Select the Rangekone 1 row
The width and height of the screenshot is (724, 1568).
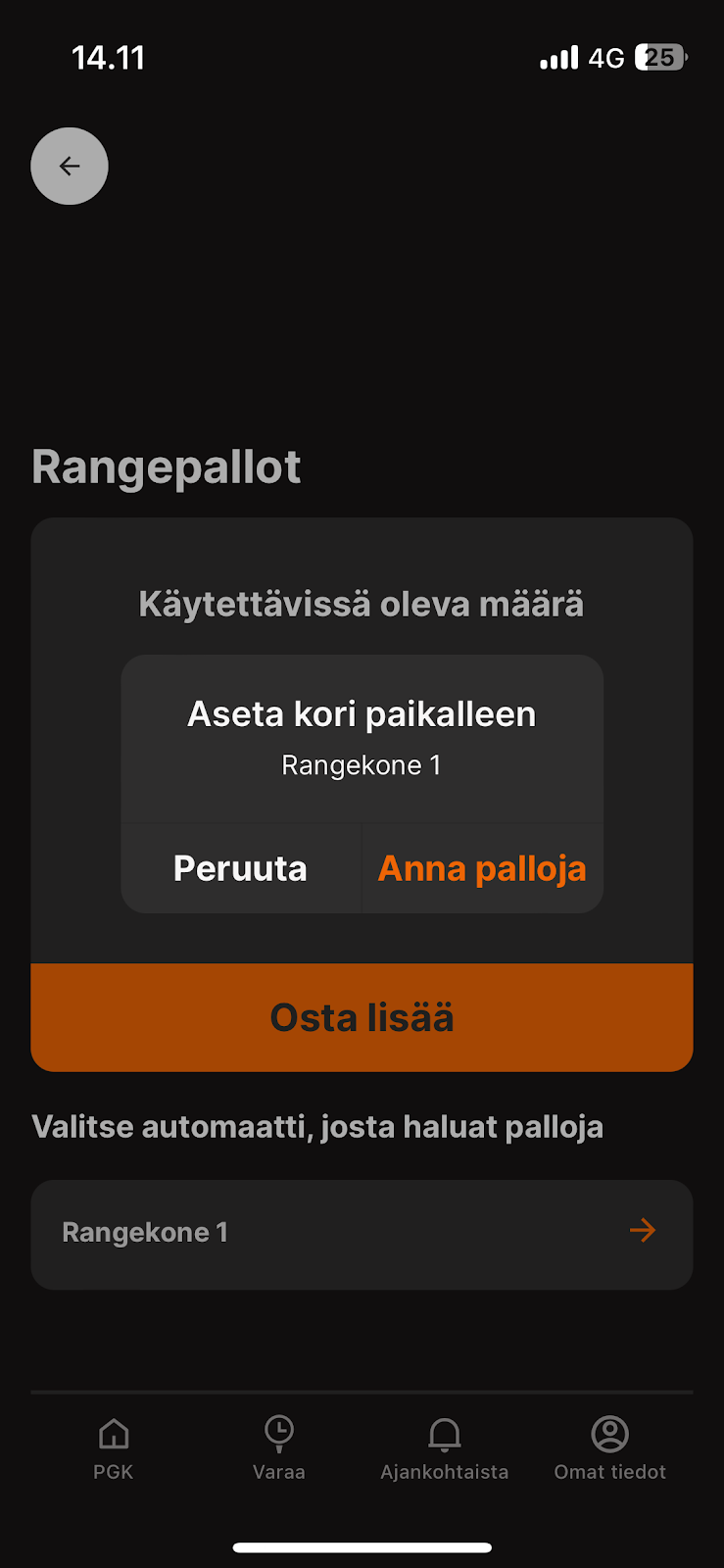[362, 1234]
